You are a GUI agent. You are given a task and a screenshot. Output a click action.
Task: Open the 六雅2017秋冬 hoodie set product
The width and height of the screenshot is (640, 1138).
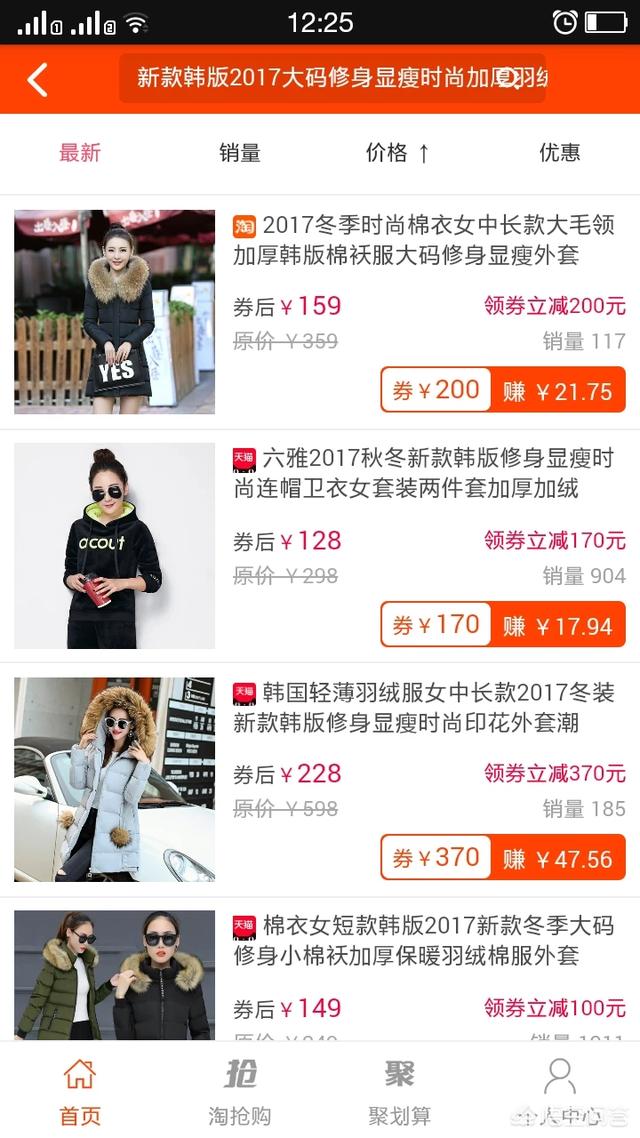pyautogui.click(x=421, y=474)
